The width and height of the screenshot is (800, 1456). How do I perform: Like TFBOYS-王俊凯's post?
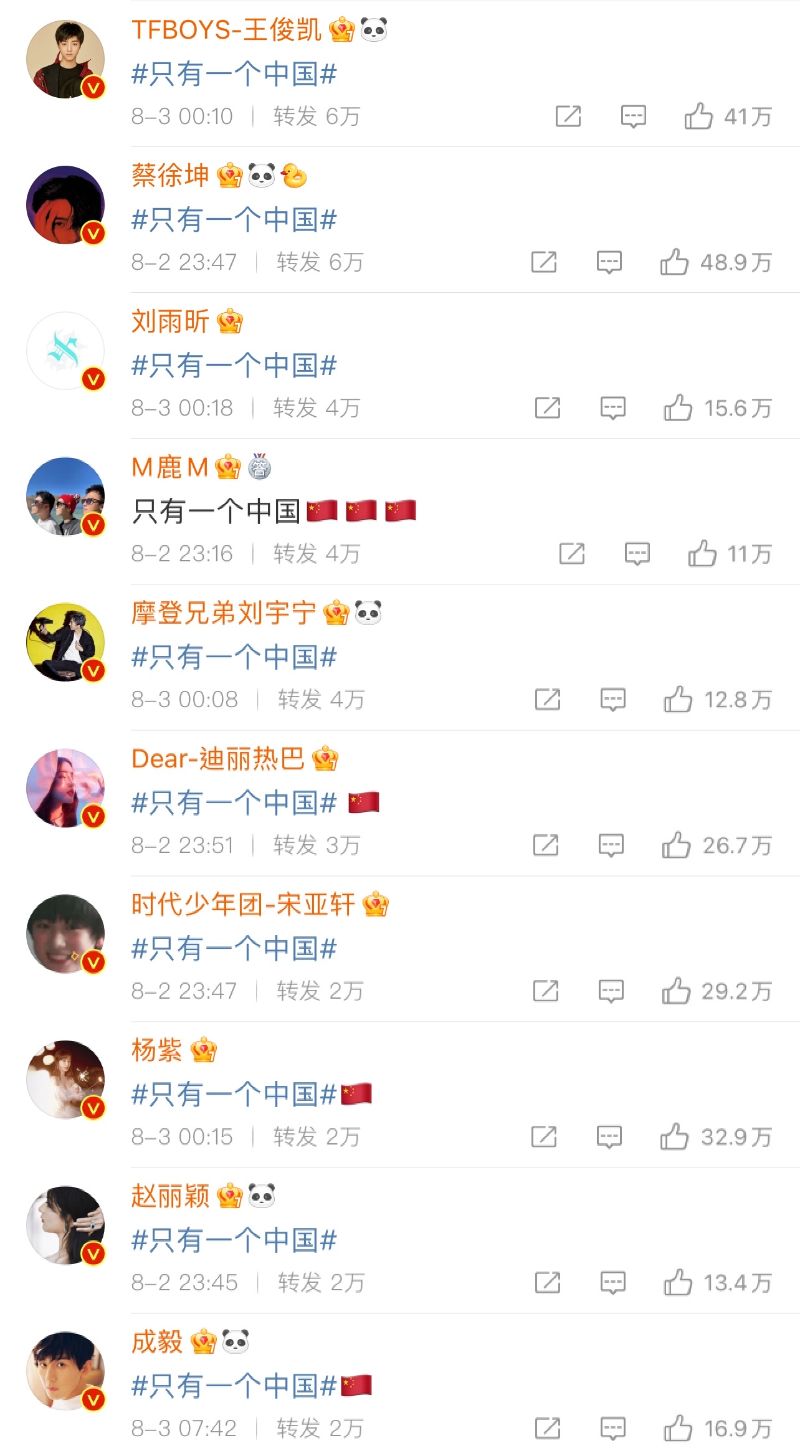click(x=699, y=117)
